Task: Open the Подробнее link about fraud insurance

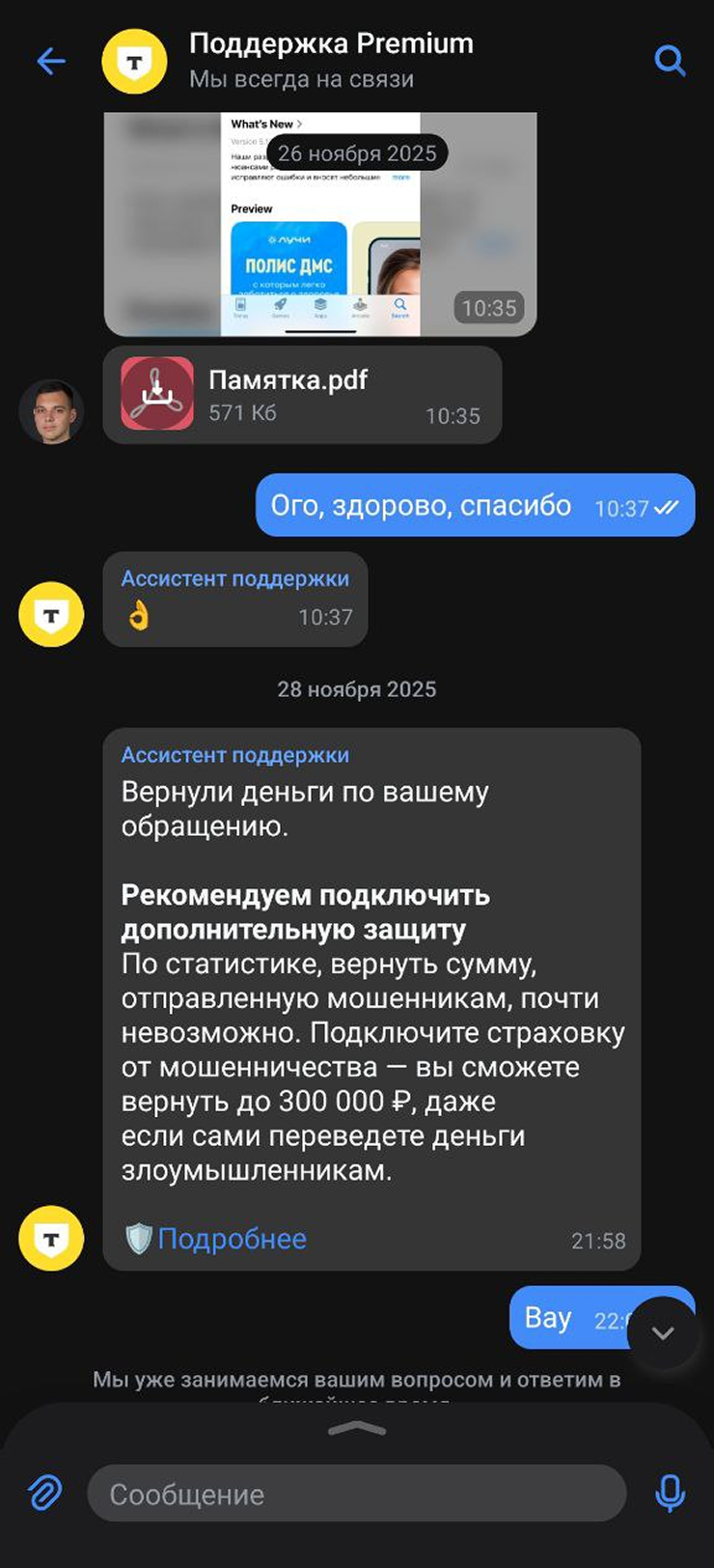Action: [x=232, y=1239]
